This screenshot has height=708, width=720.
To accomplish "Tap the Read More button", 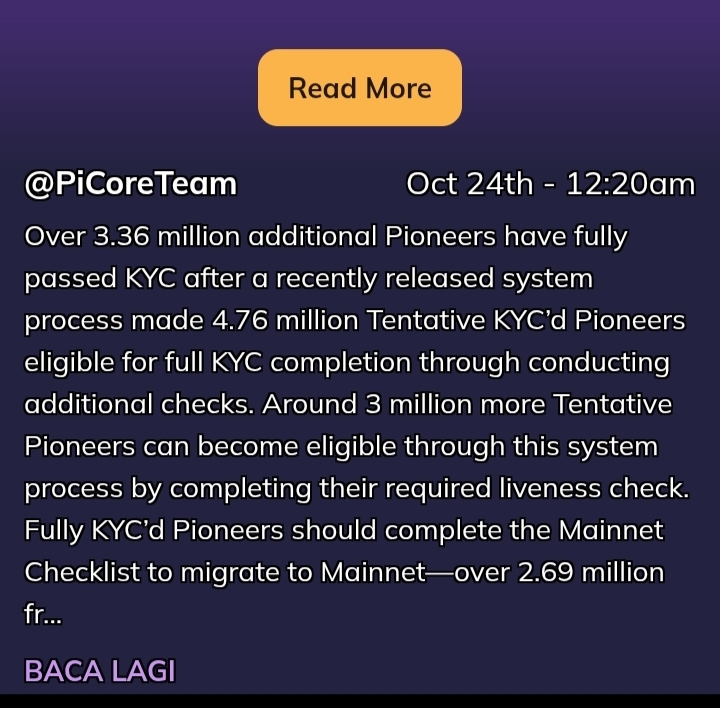I will pyautogui.click(x=360, y=88).
